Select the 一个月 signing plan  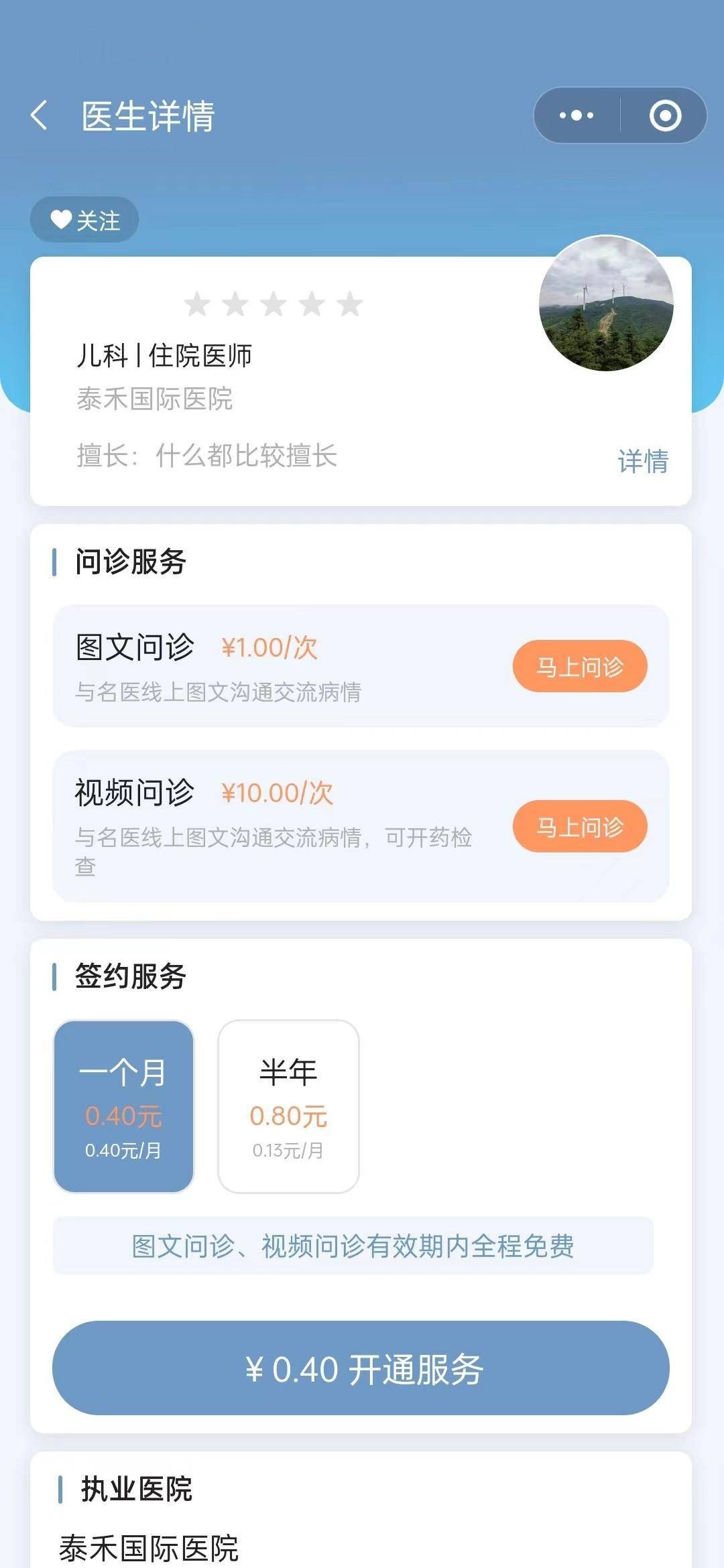pos(123,1106)
